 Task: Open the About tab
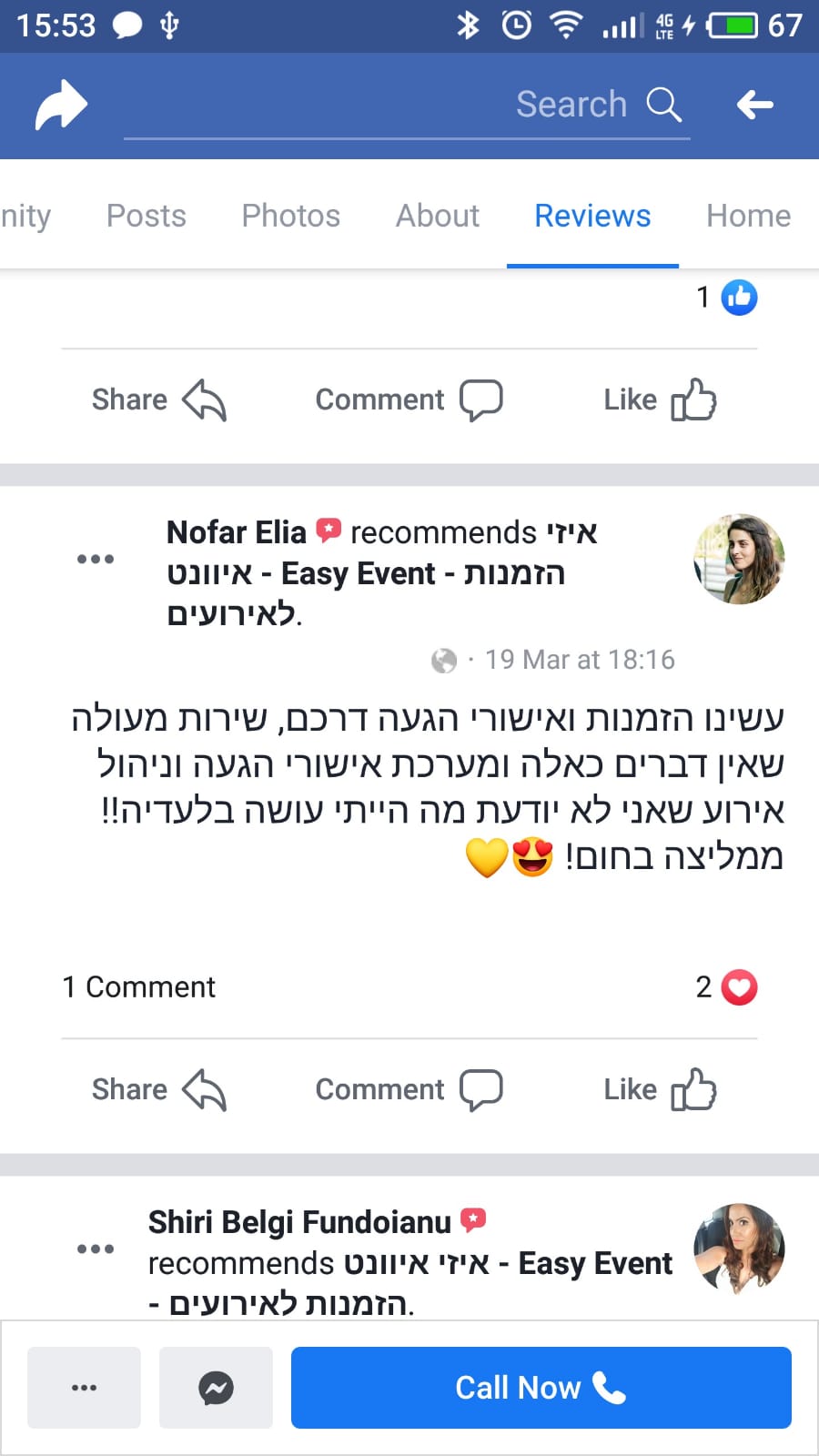[x=437, y=216]
